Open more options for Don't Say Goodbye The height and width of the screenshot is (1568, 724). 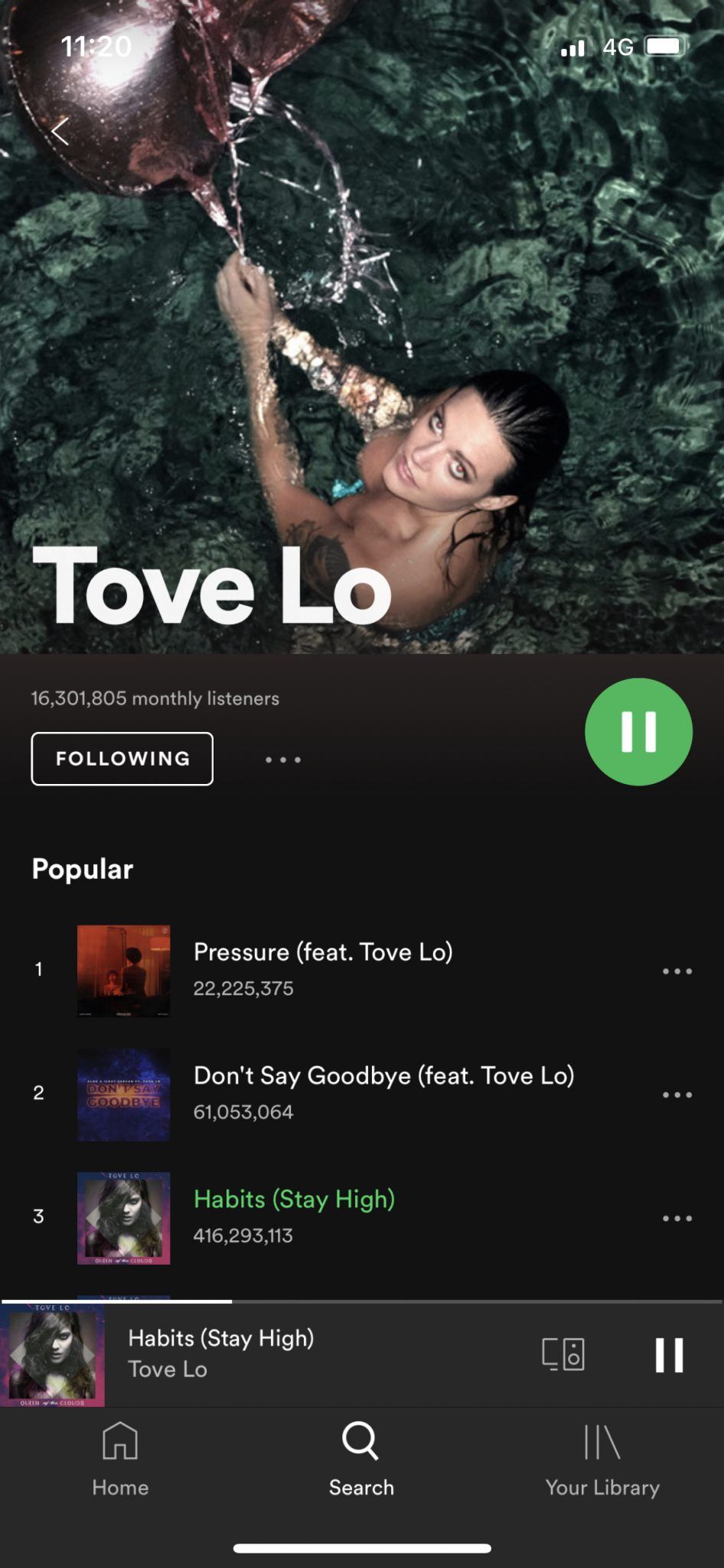677,1095
